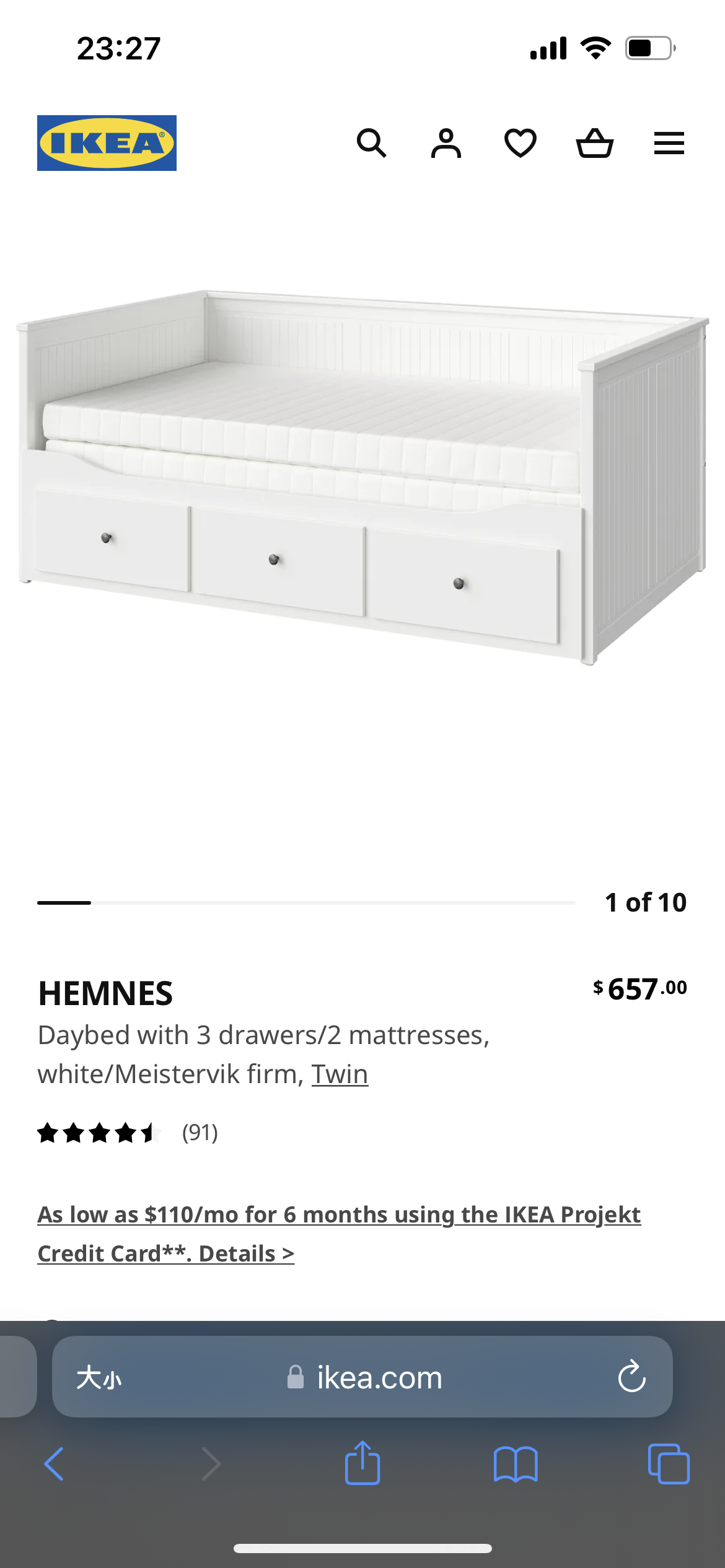Share this page from Safari
725x1568 pixels.
coord(362,1463)
